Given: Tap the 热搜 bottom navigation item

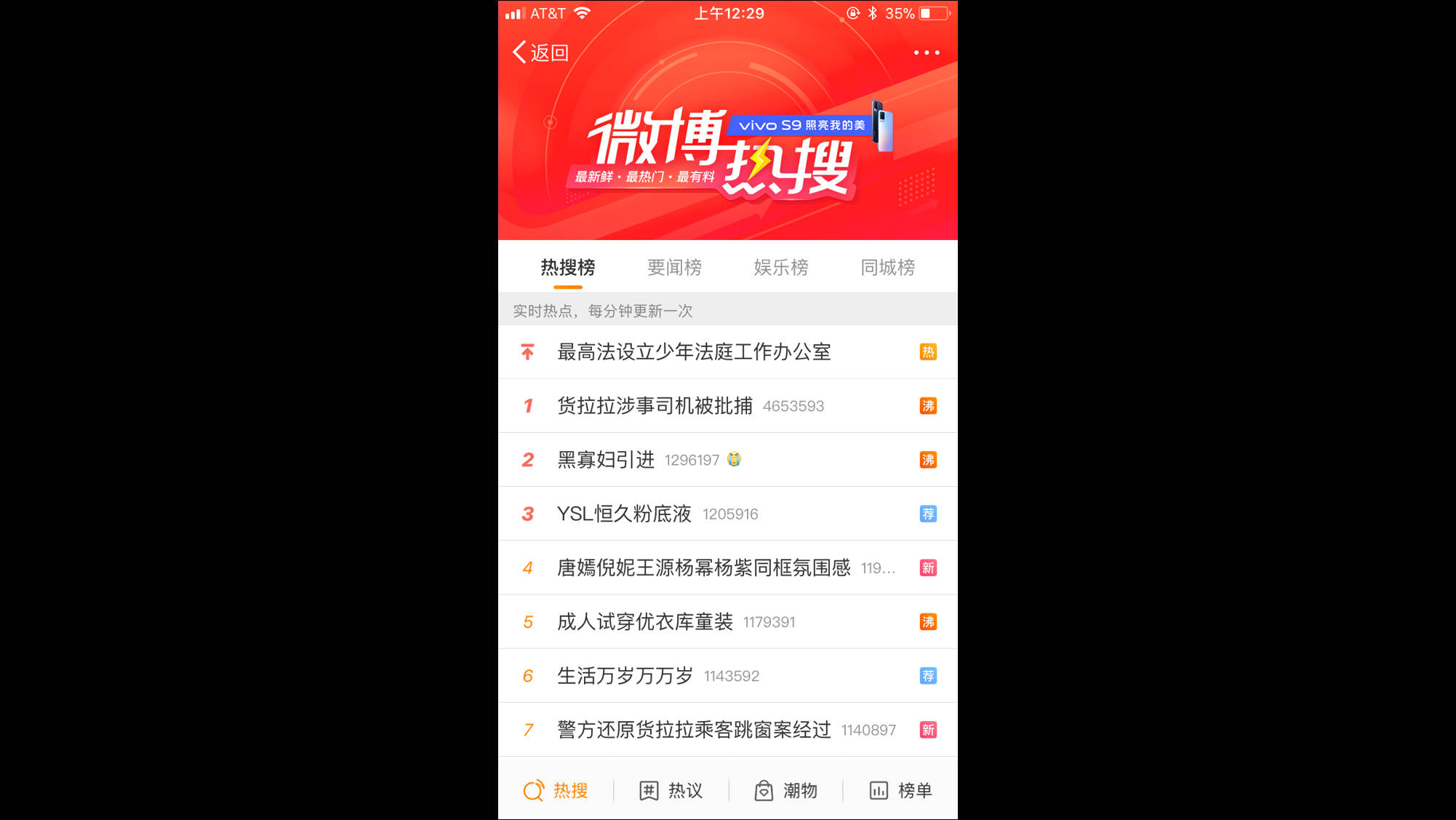Looking at the screenshot, I should click(x=556, y=790).
